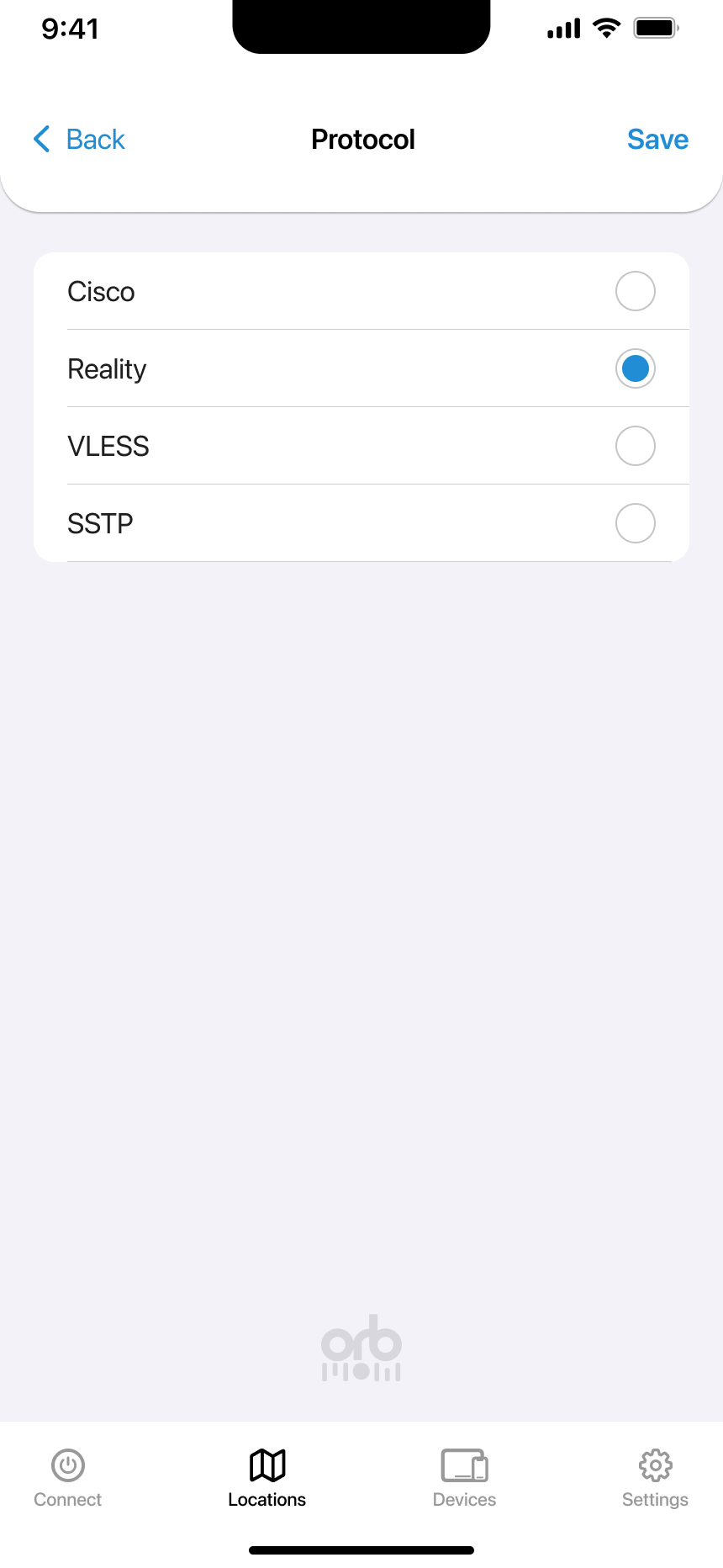Switch to the Connect tab
This screenshot has width=723, height=1568.
pyautogui.click(x=67, y=1478)
